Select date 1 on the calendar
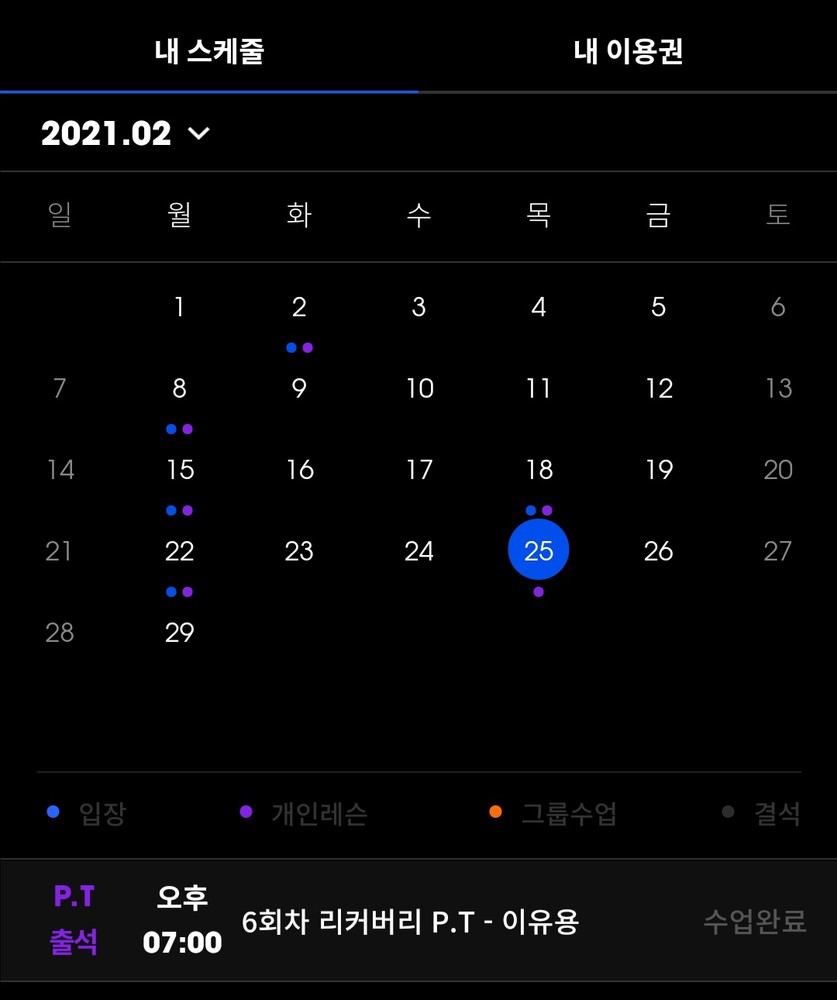Screen dimensions: 837x1000 [179, 308]
